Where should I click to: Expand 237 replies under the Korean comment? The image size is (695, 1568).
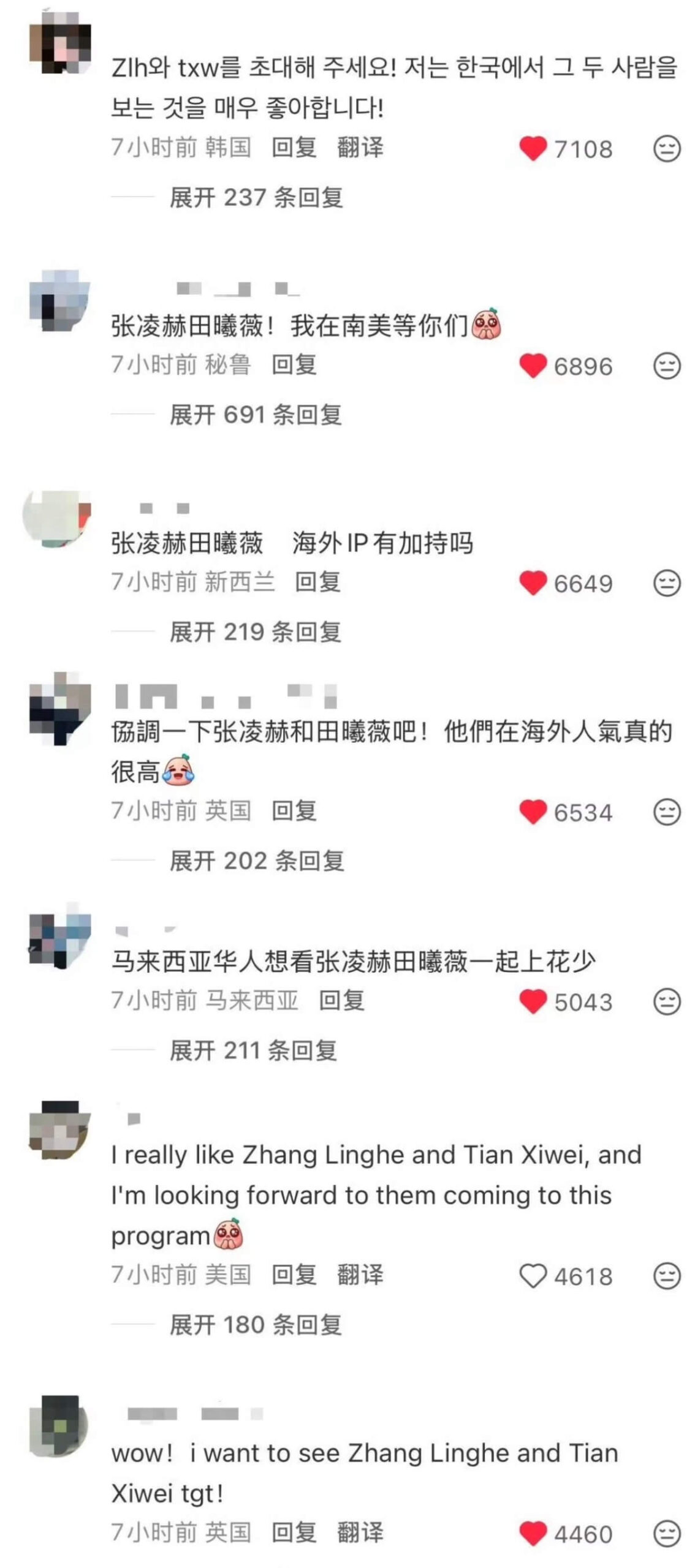256,197
